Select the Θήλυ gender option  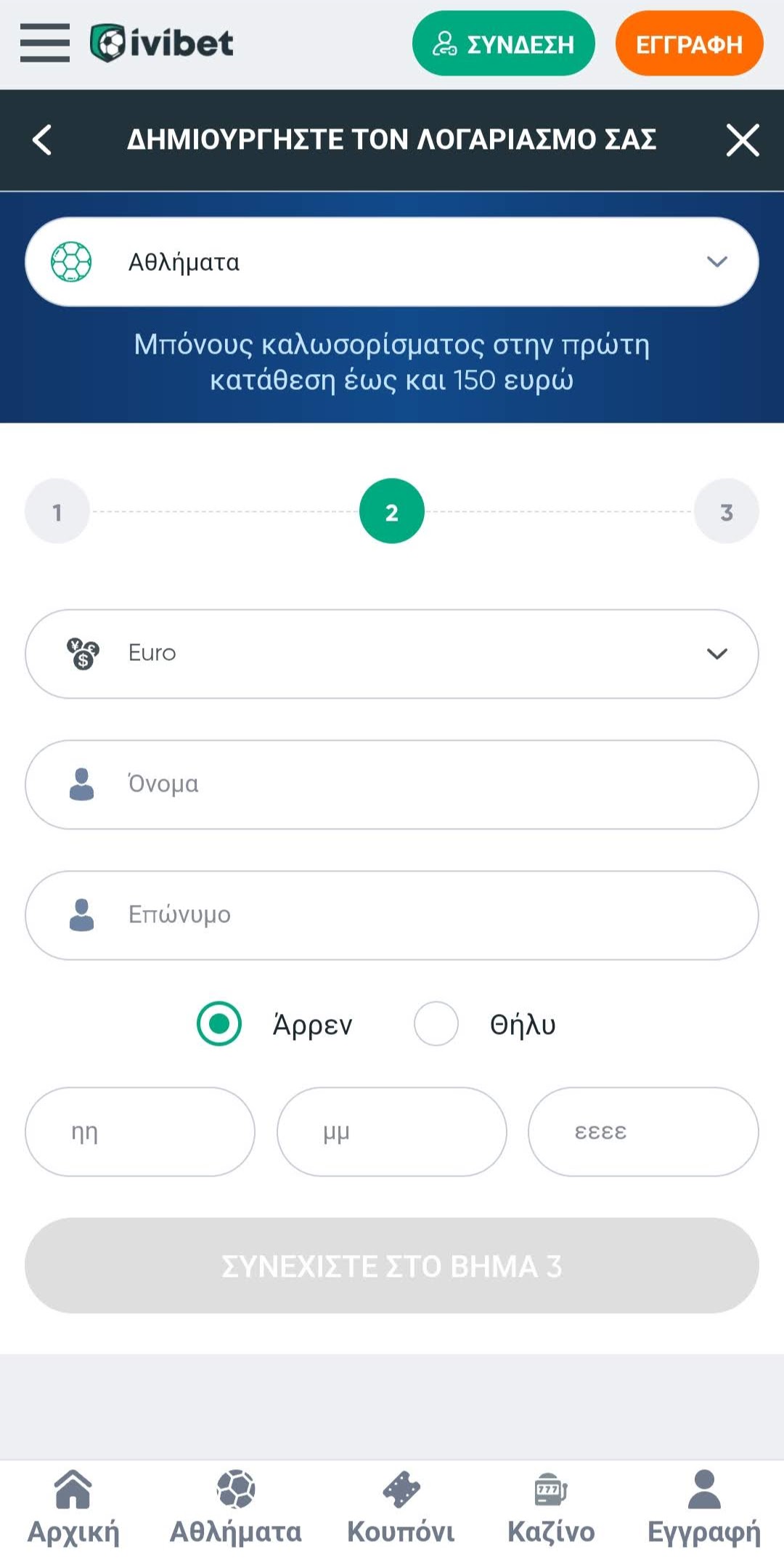click(x=436, y=1024)
